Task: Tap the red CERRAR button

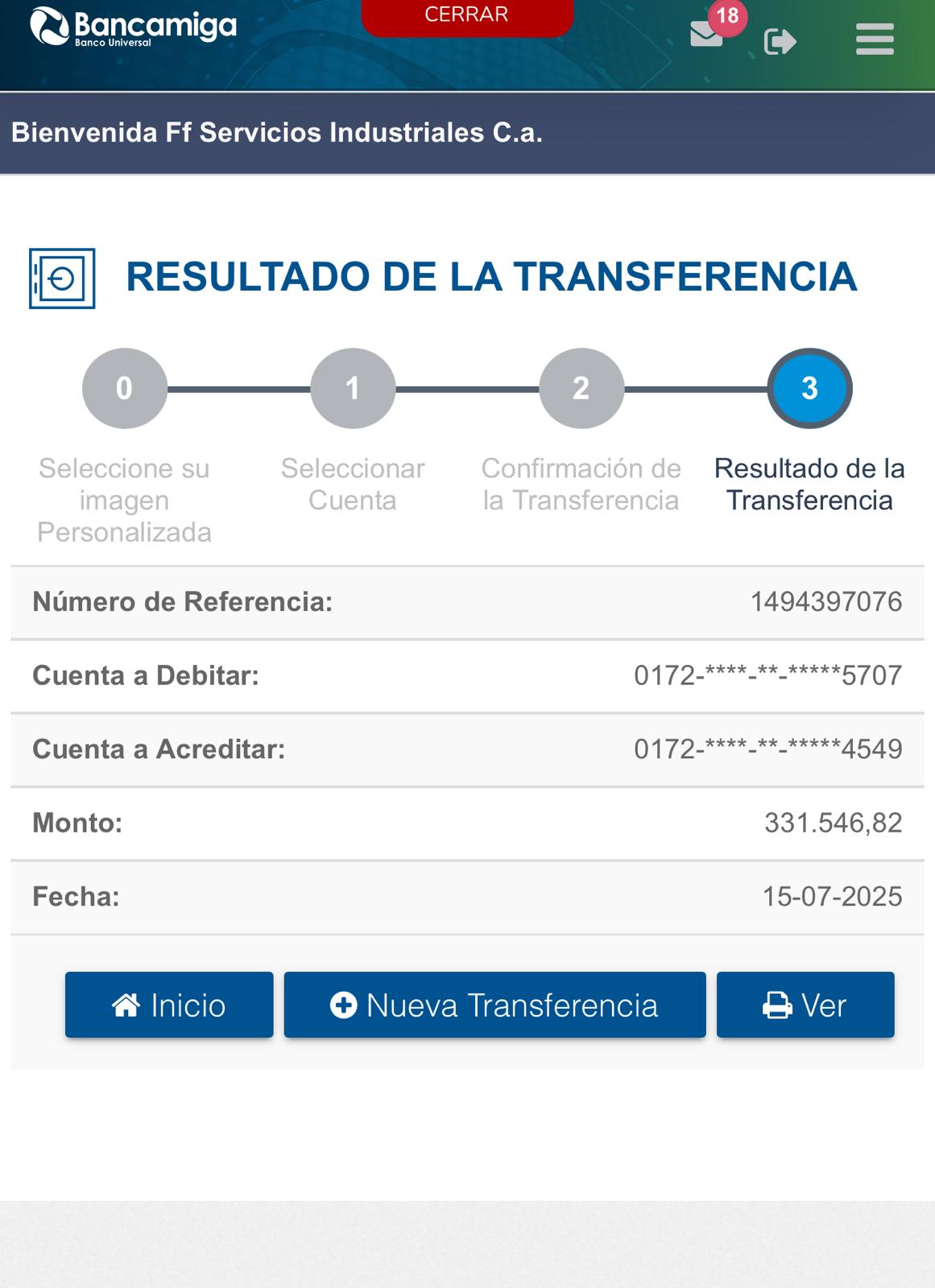Action: pos(467,16)
